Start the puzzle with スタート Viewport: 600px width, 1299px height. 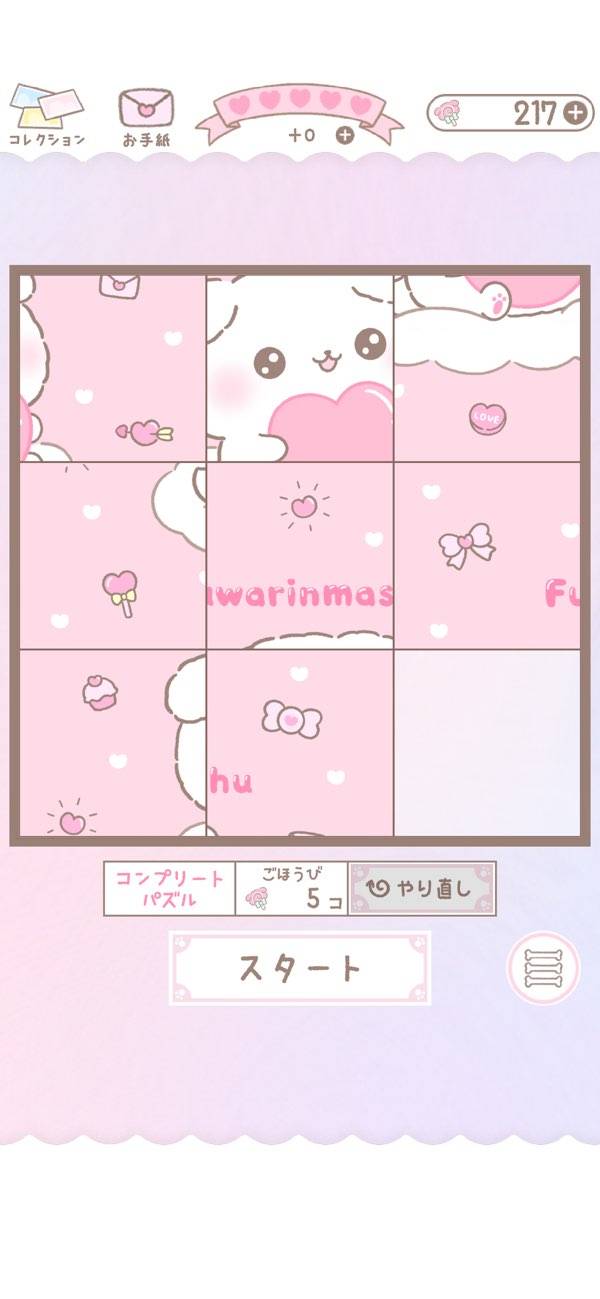coord(300,968)
